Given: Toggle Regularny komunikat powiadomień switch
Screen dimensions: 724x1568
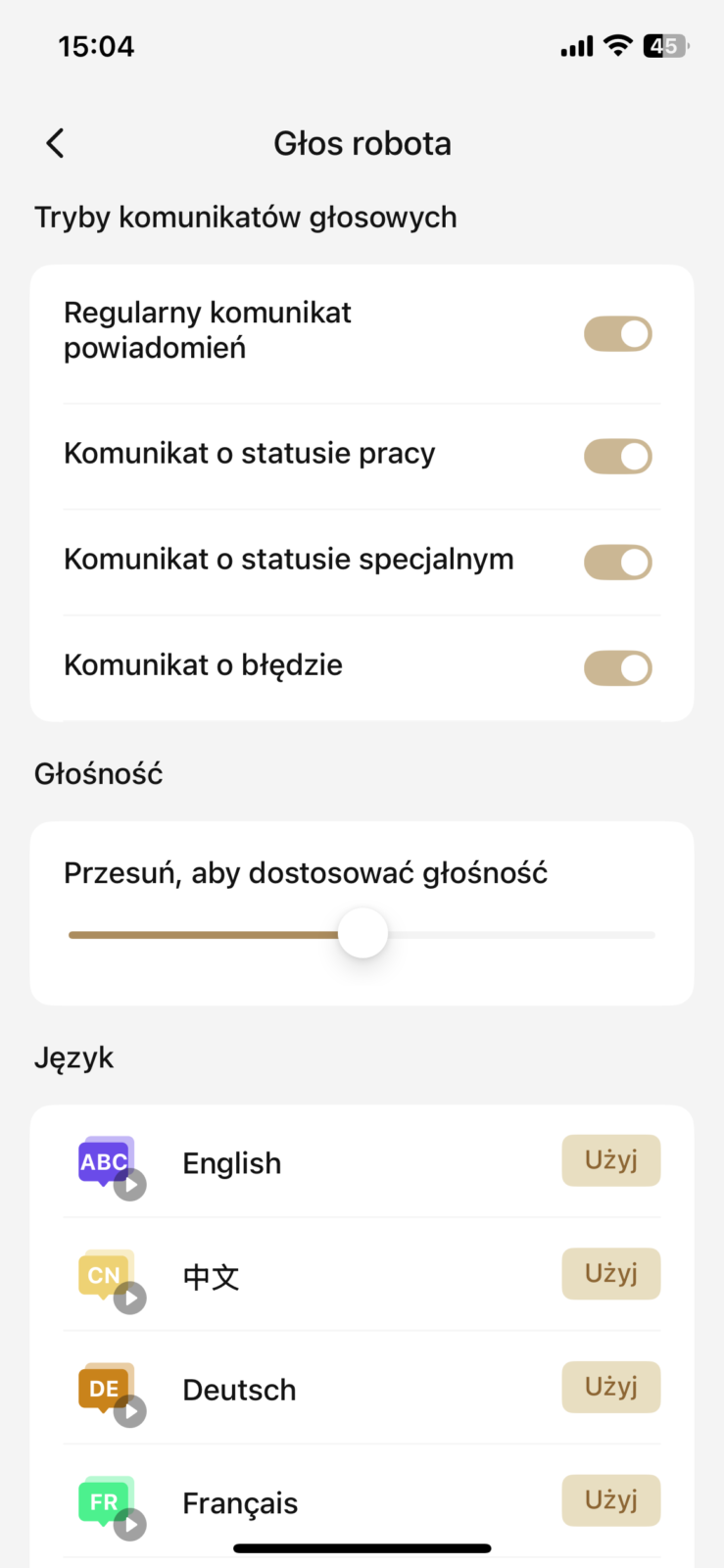Looking at the screenshot, I should point(617,333).
